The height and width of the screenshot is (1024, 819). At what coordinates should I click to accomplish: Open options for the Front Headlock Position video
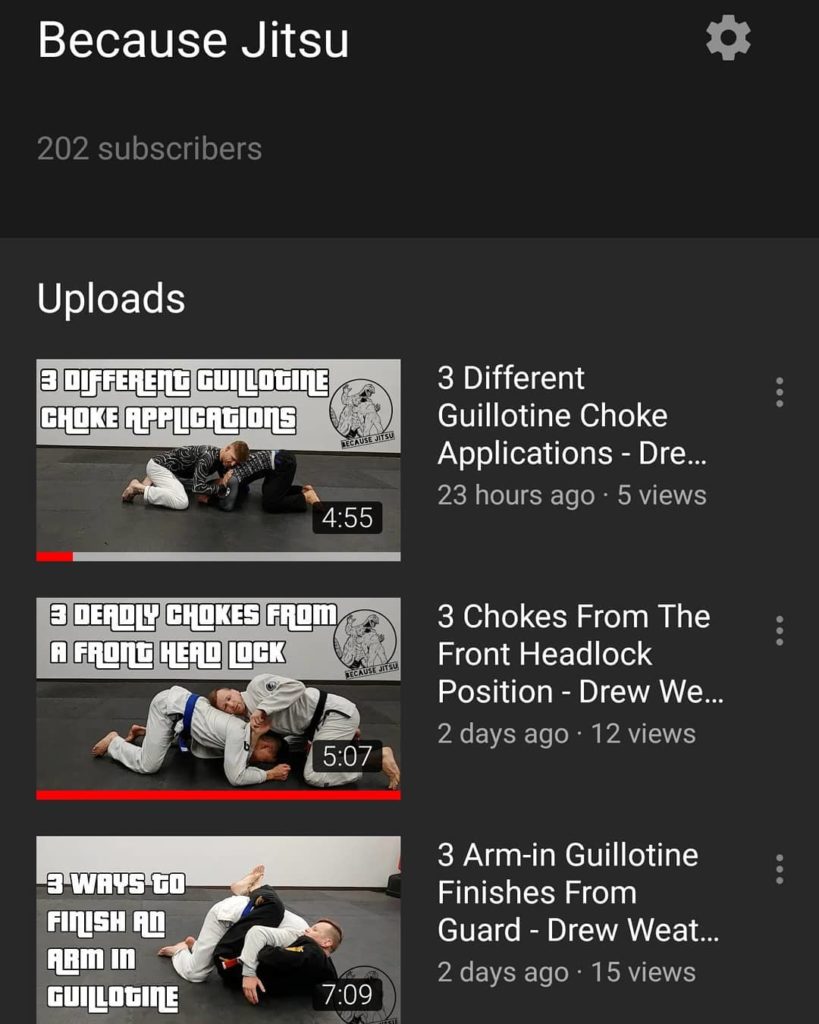780,630
